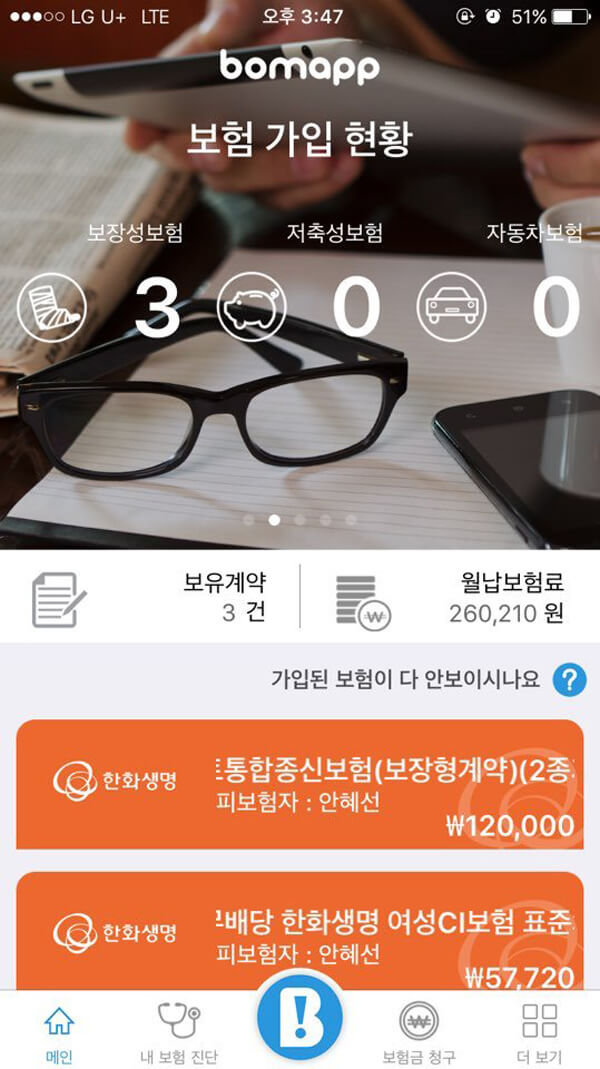Tap the center blue B button
This screenshot has height=1069, width=600.
pos(299,1019)
